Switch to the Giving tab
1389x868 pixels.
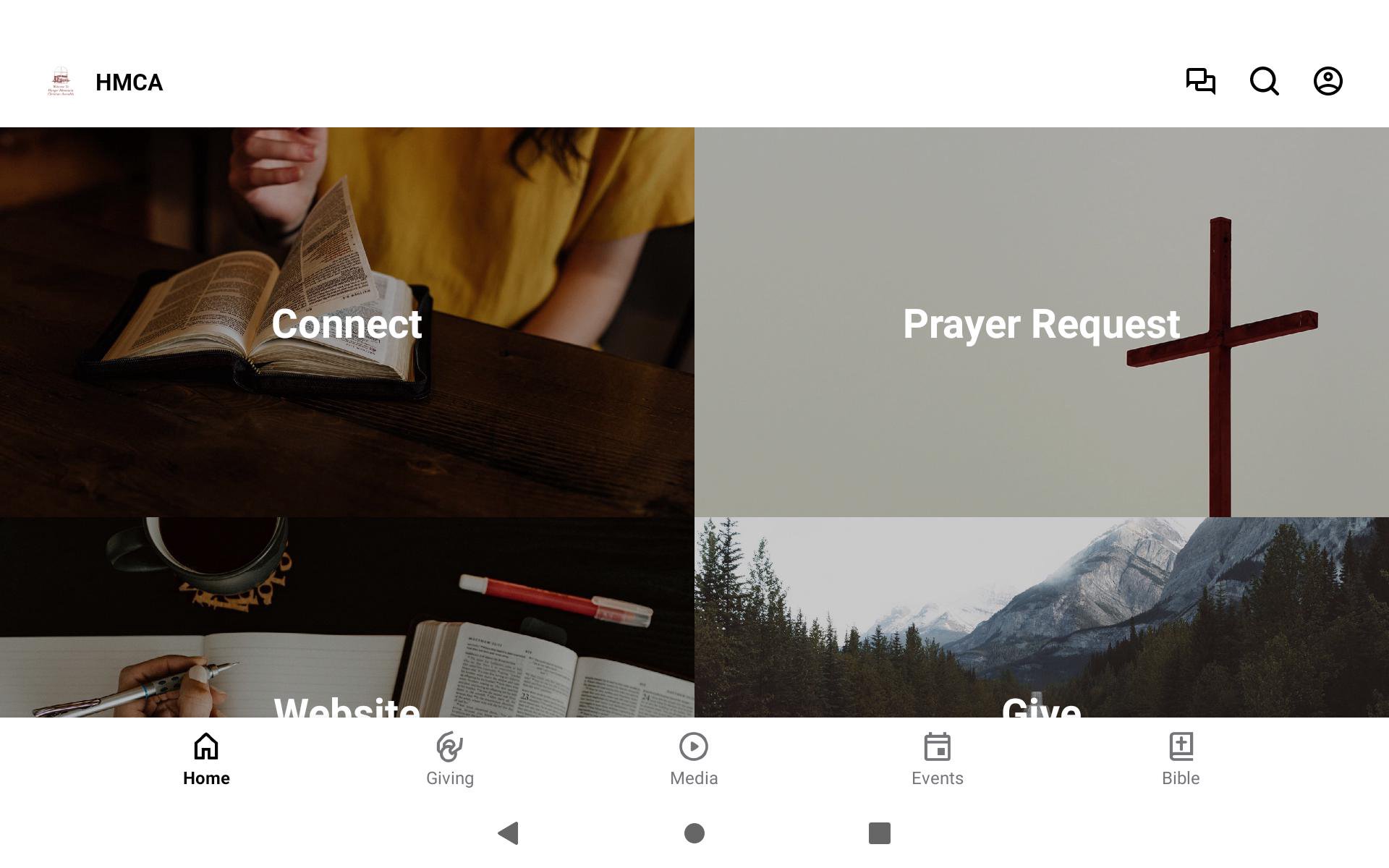click(x=450, y=759)
